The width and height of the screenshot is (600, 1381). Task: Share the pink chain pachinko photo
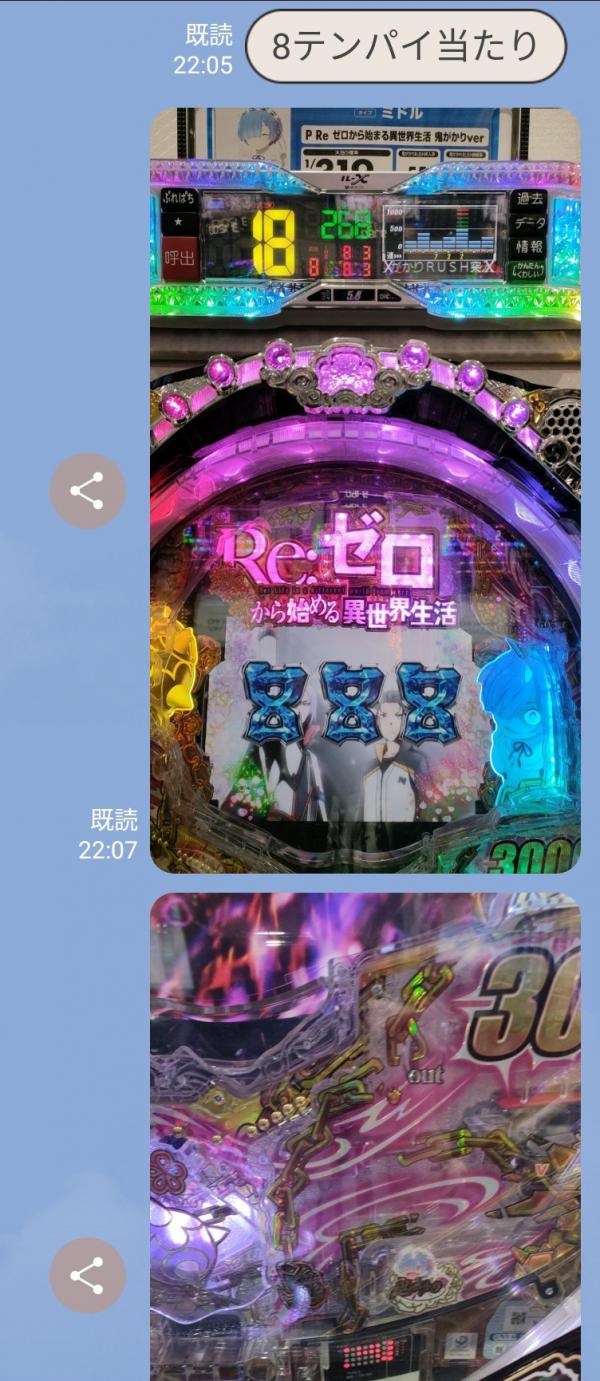(x=87, y=1275)
